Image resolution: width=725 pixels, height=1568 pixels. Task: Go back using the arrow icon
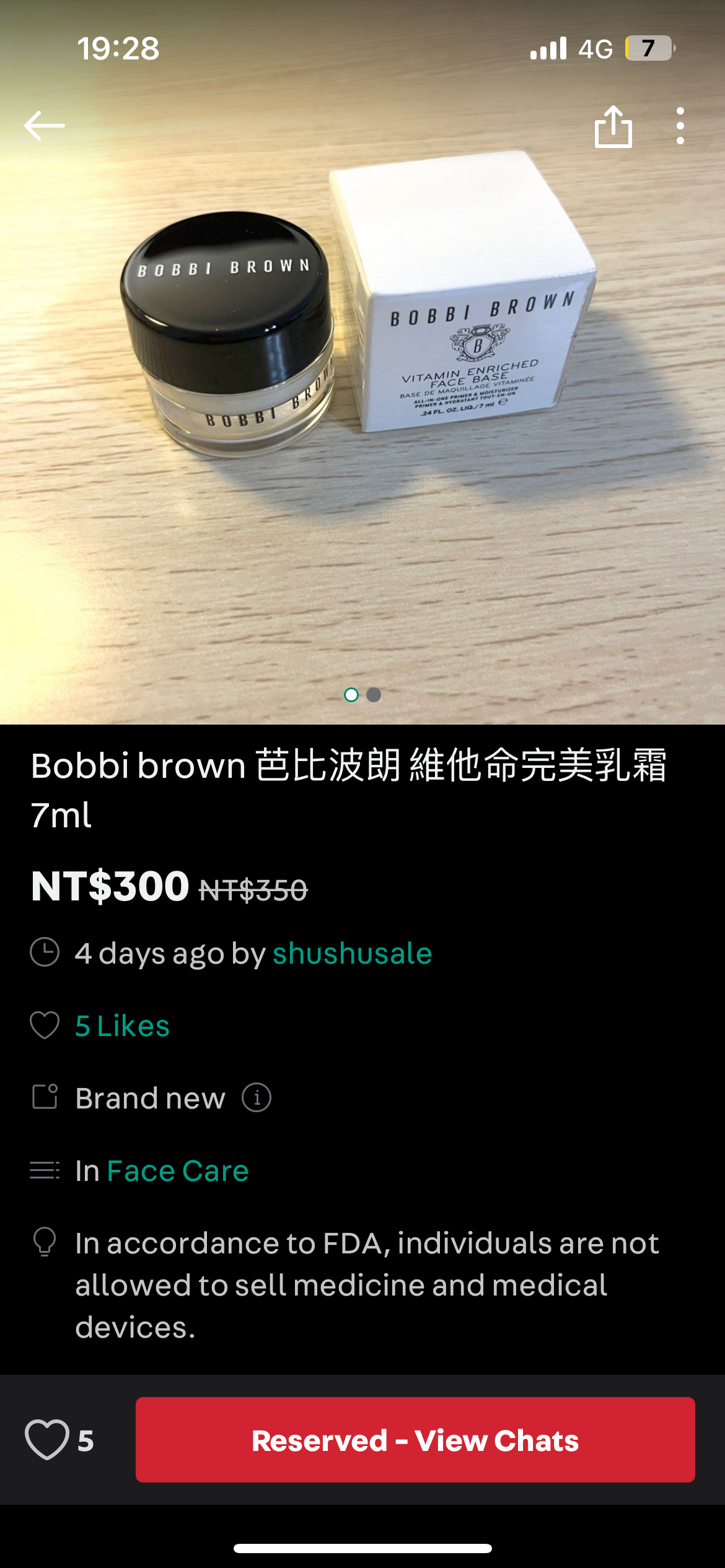44,126
